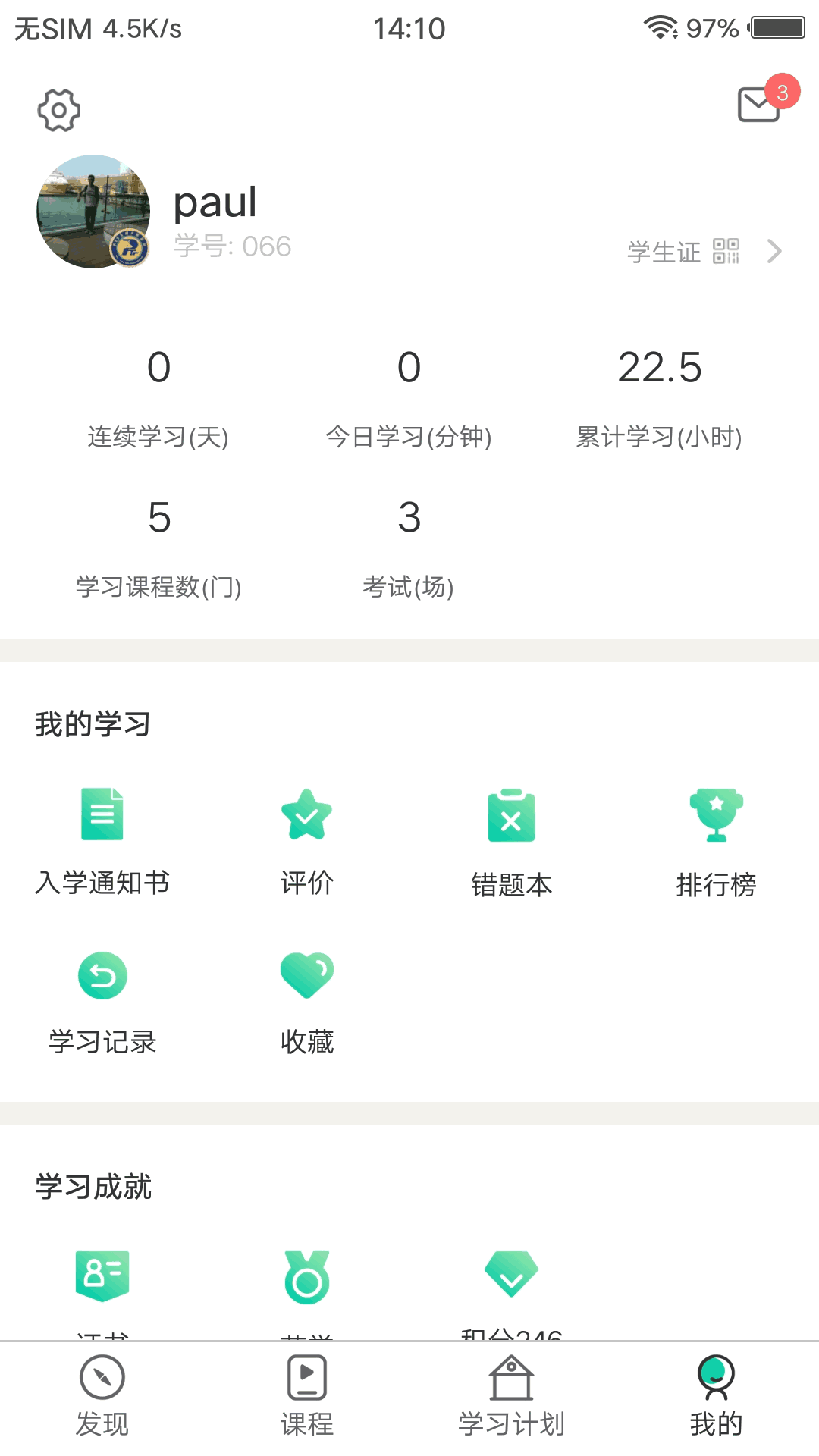View the 积分246 points diamond icon

point(511,1274)
